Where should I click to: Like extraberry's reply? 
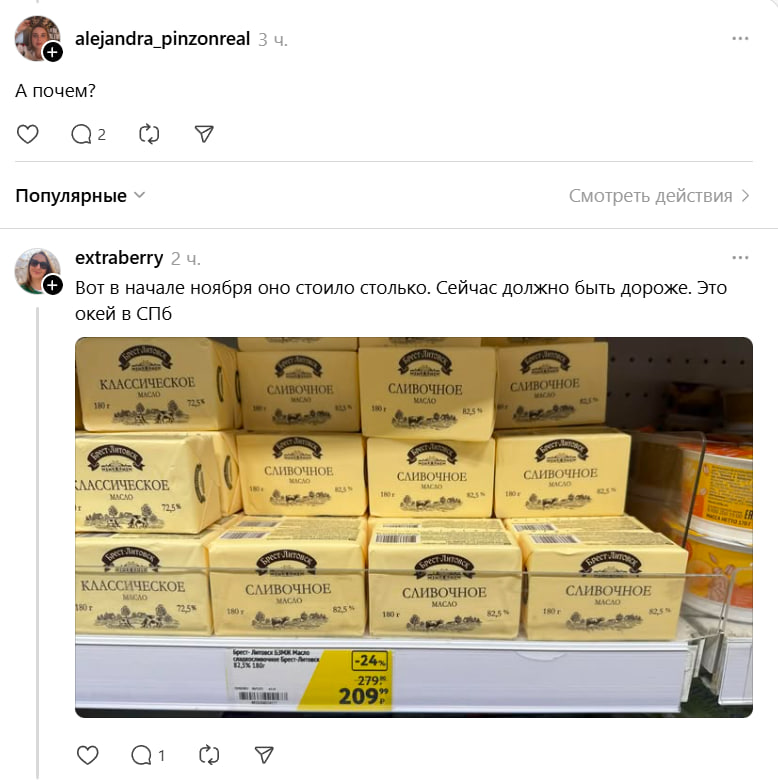click(x=88, y=754)
